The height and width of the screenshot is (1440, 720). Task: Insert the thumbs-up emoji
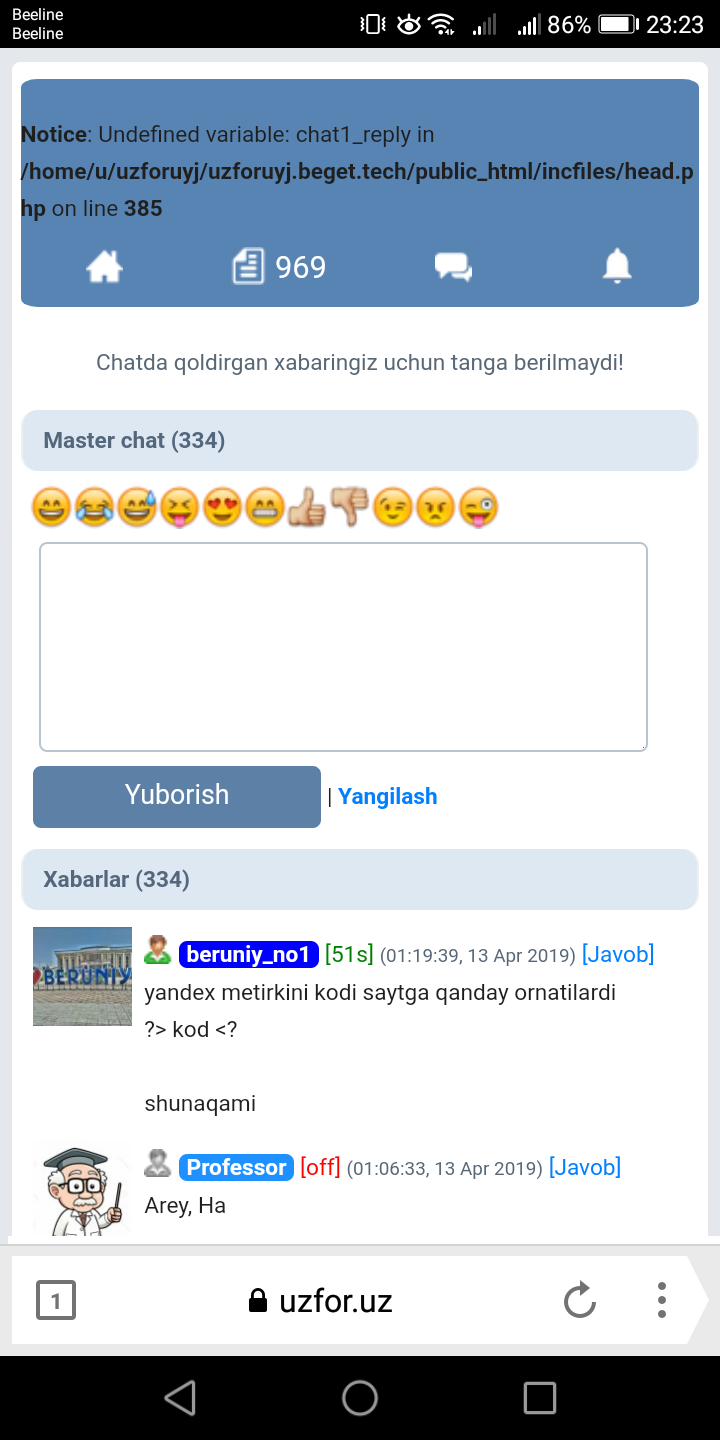click(x=307, y=508)
